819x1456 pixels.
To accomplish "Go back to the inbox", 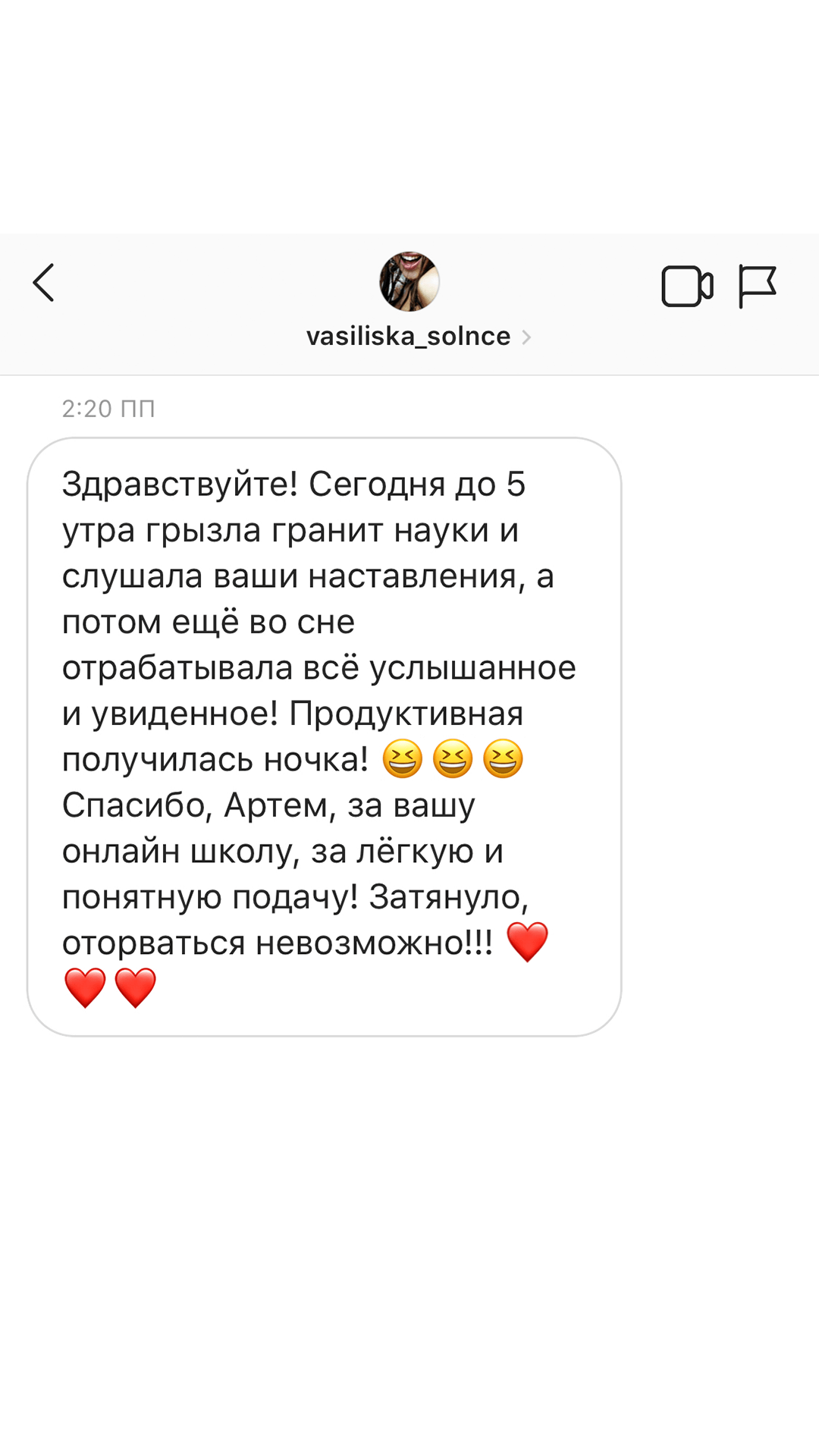I will click(44, 283).
